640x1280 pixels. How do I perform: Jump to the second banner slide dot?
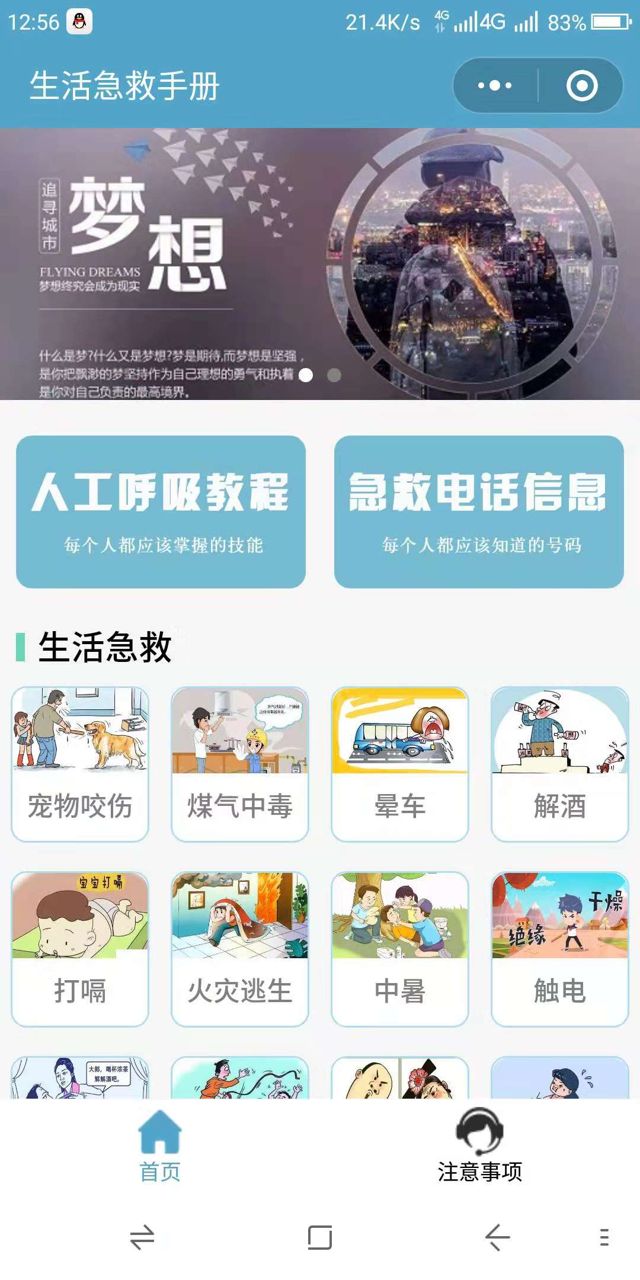[334, 376]
